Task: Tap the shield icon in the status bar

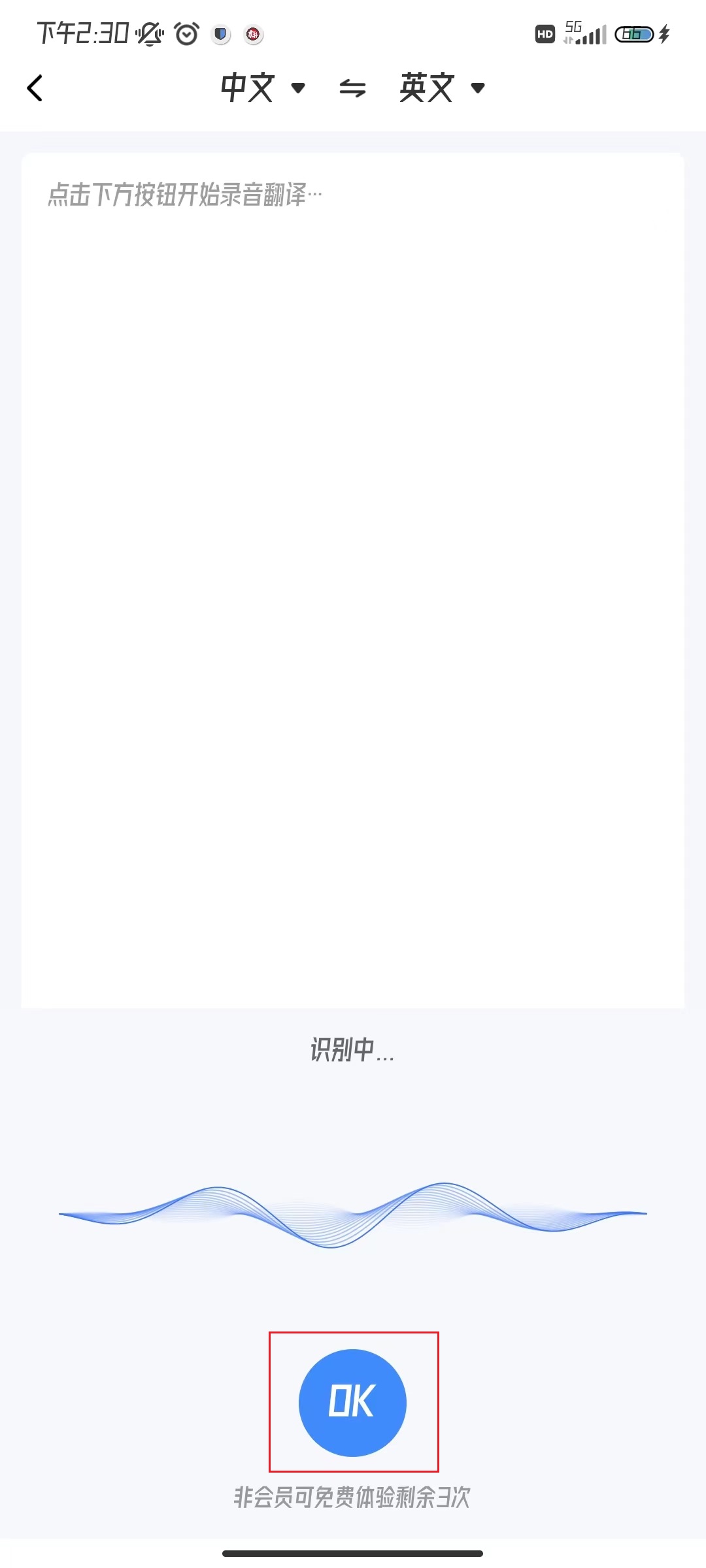Action: coord(220,34)
